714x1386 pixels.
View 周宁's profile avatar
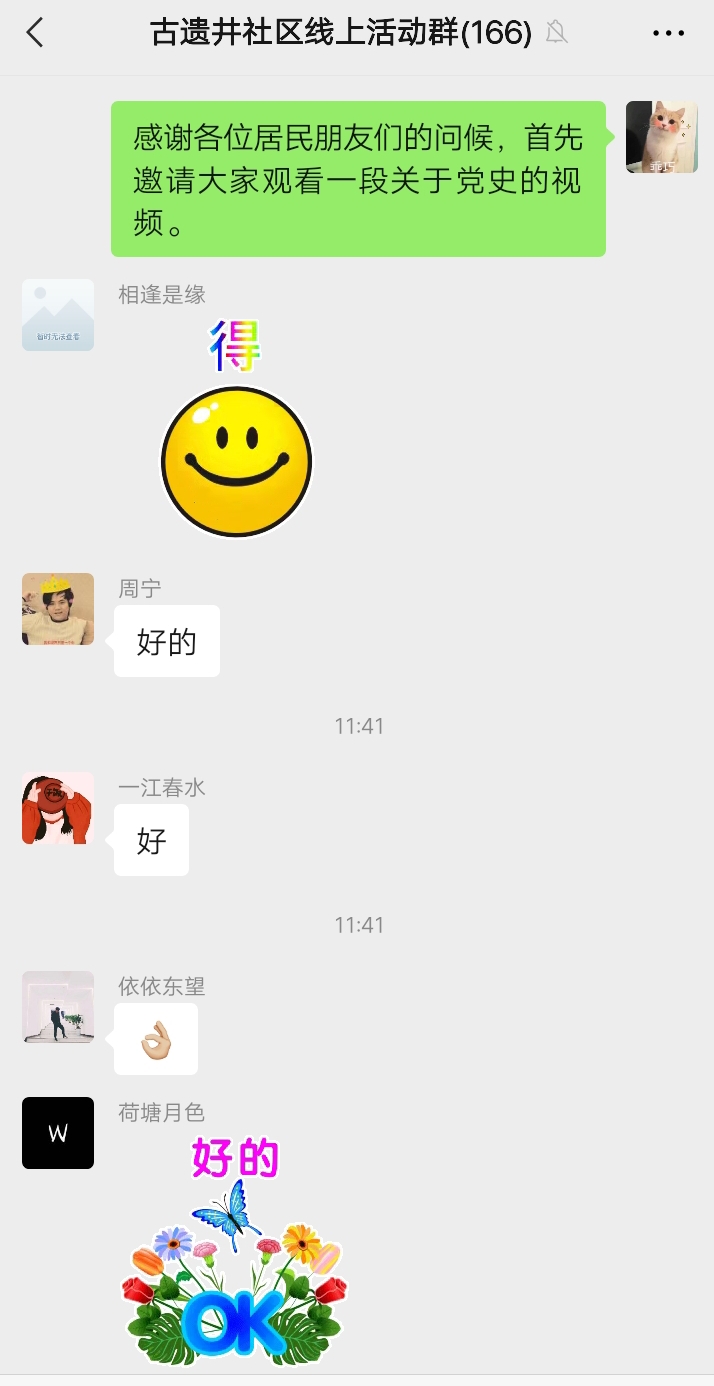point(58,609)
